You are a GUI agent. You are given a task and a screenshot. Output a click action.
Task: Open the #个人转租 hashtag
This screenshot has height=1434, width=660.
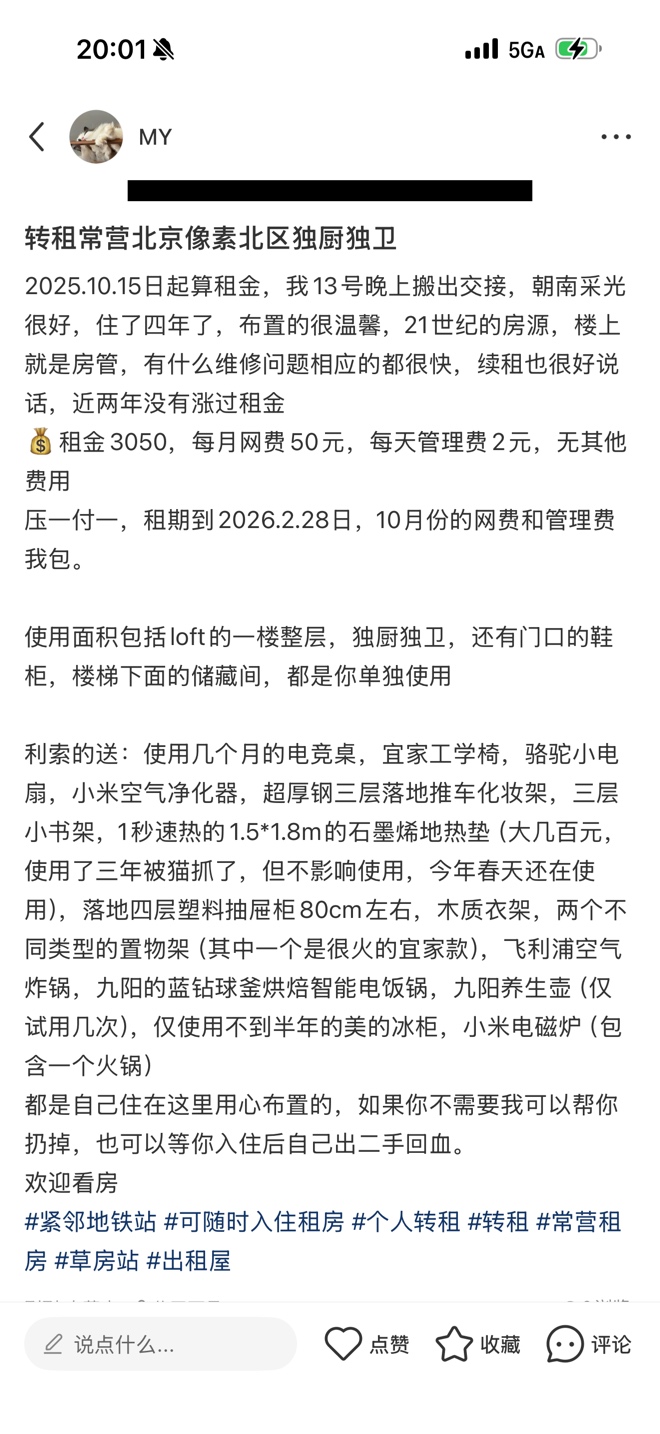[x=406, y=1221]
